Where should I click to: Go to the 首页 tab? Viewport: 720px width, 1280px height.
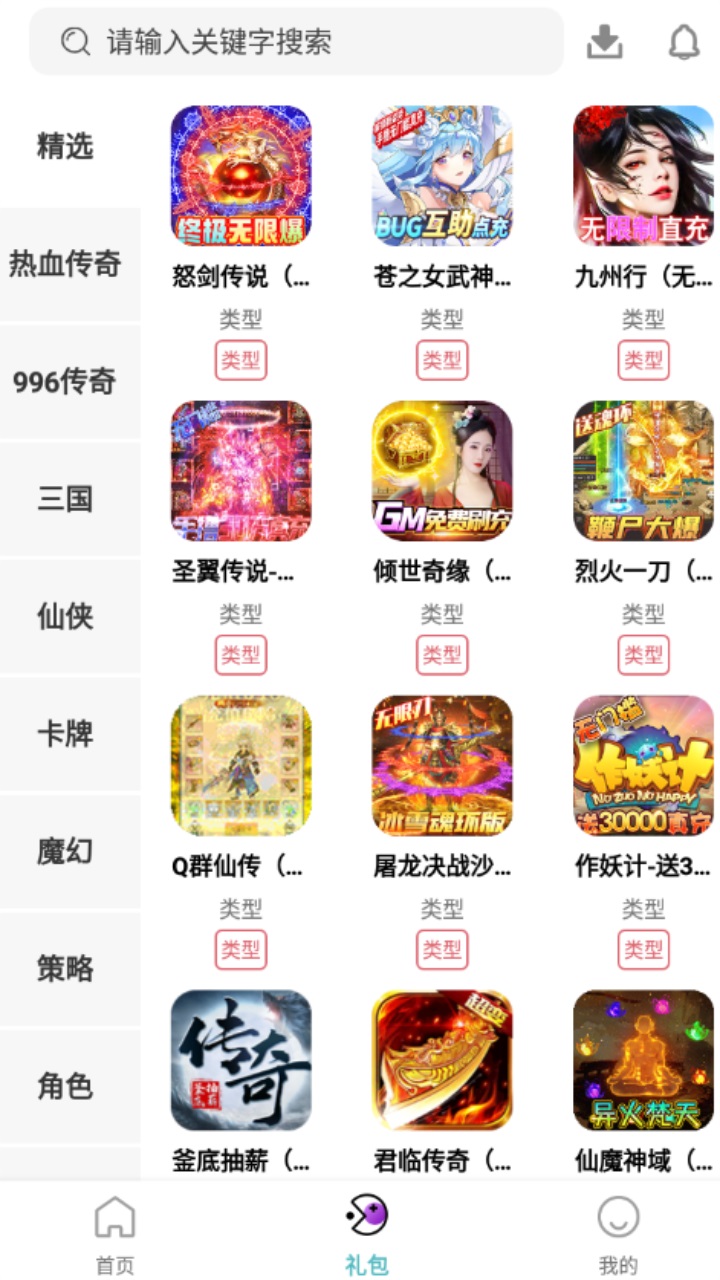[x=114, y=1235]
